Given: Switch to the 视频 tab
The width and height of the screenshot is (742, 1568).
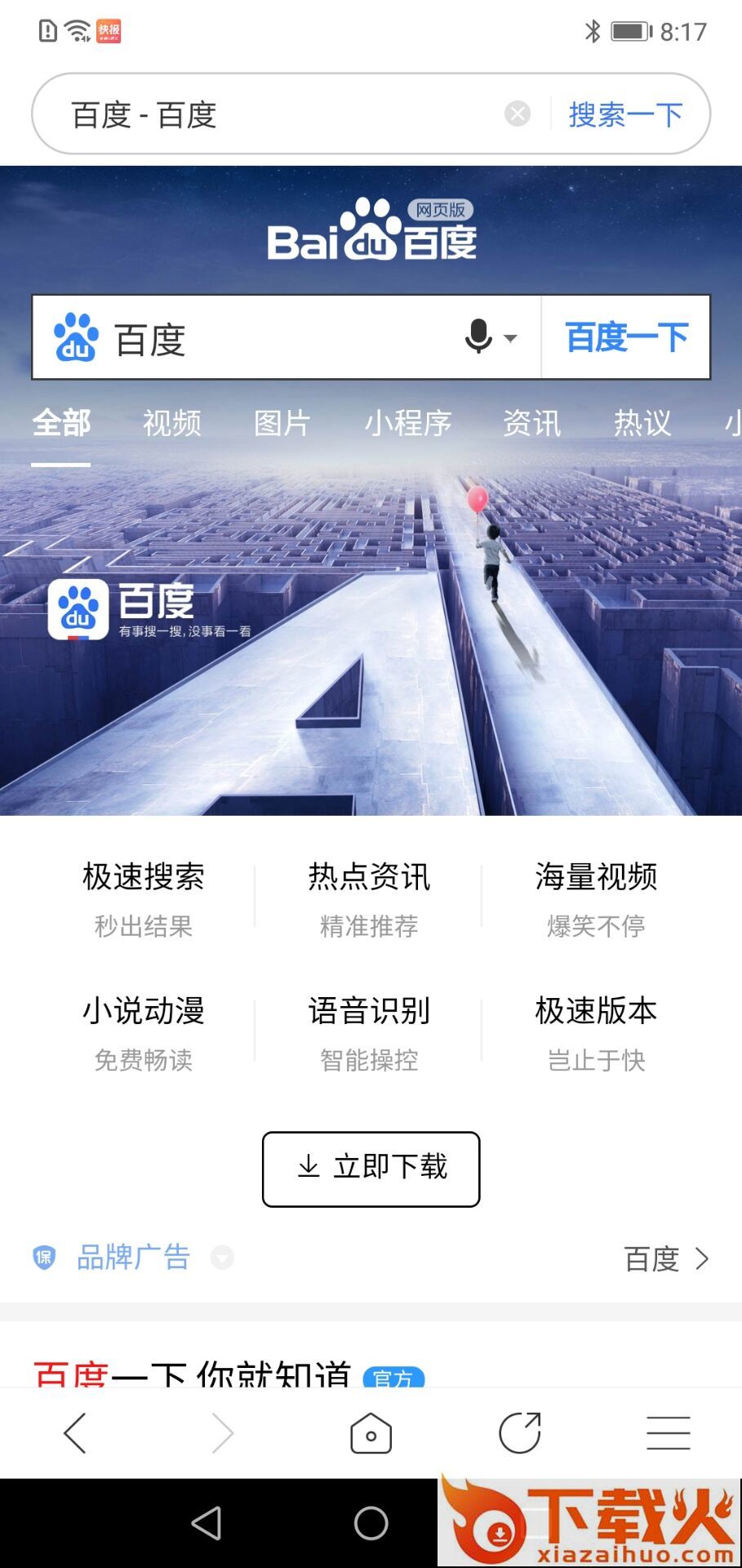Looking at the screenshot, I should click(x=171, y=423).
